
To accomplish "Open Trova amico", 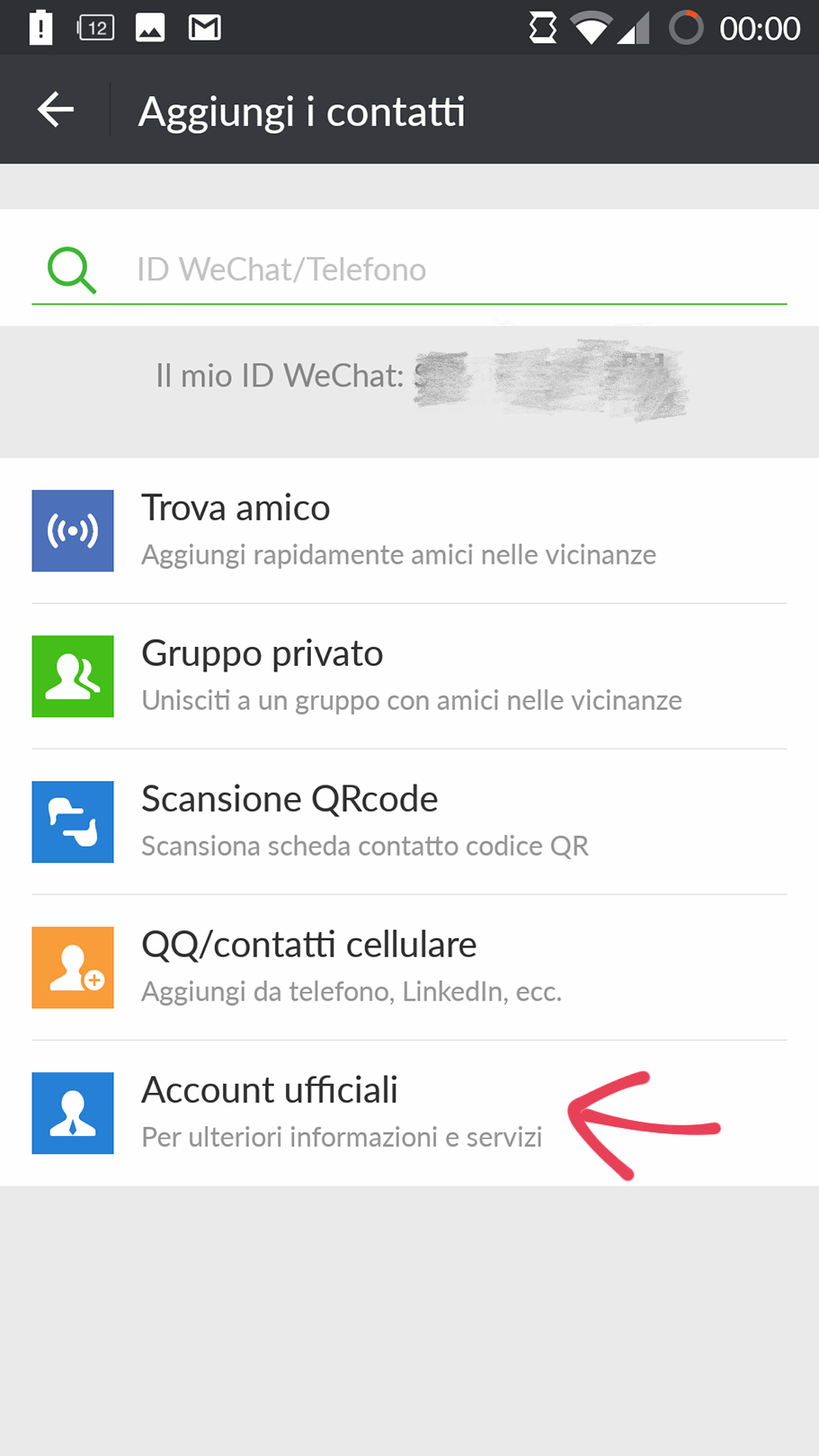I will (x=409, y=530).
